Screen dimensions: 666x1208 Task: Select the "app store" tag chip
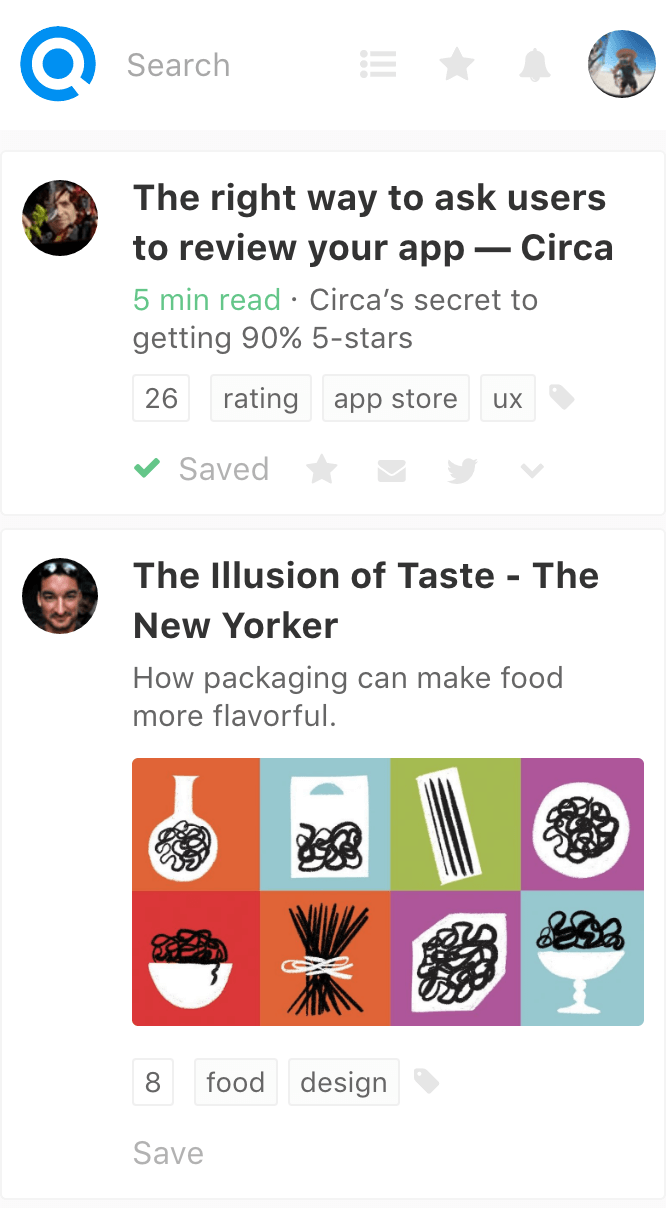coord(395,398)
